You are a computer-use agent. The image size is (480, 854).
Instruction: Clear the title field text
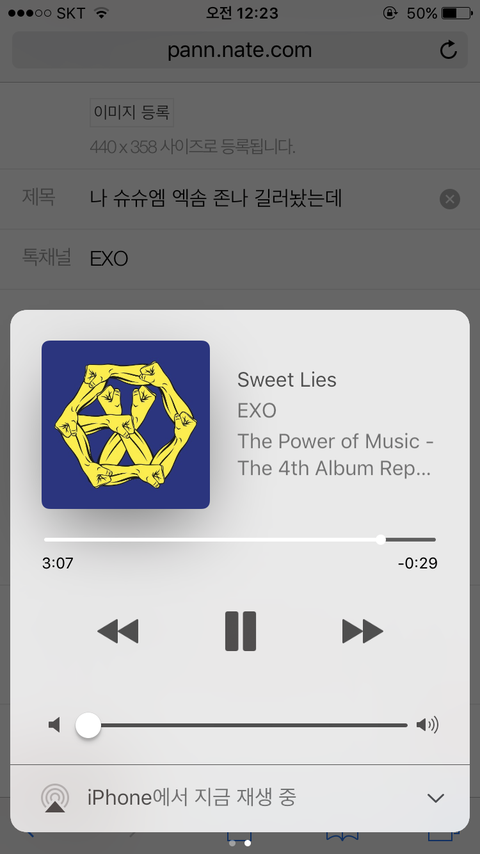coord(449,199)
